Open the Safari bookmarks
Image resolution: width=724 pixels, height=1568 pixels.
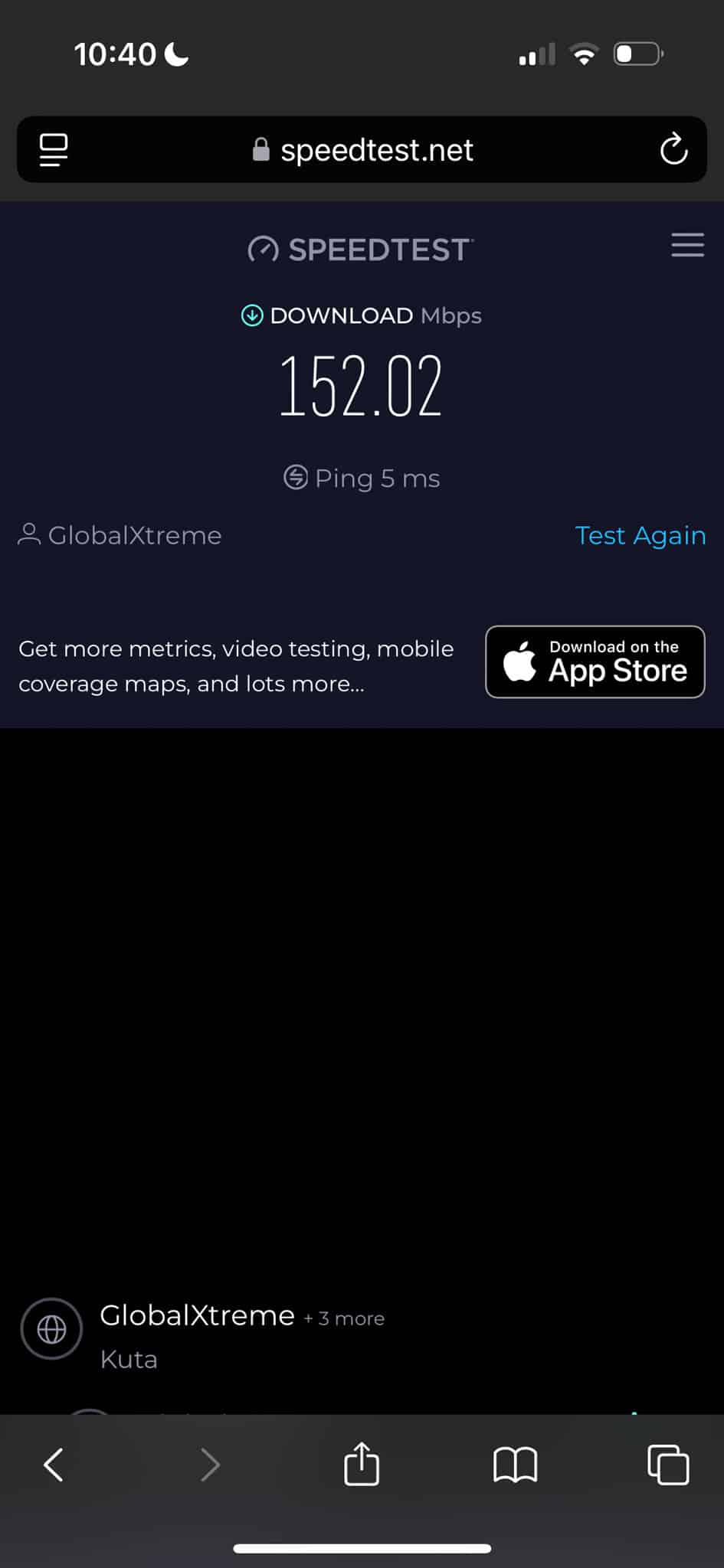click(515, 1465)
